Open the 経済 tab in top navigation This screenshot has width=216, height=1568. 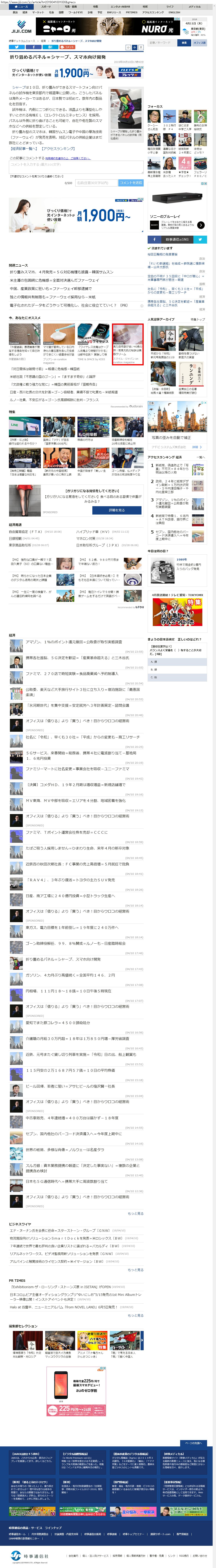[25, 12]
